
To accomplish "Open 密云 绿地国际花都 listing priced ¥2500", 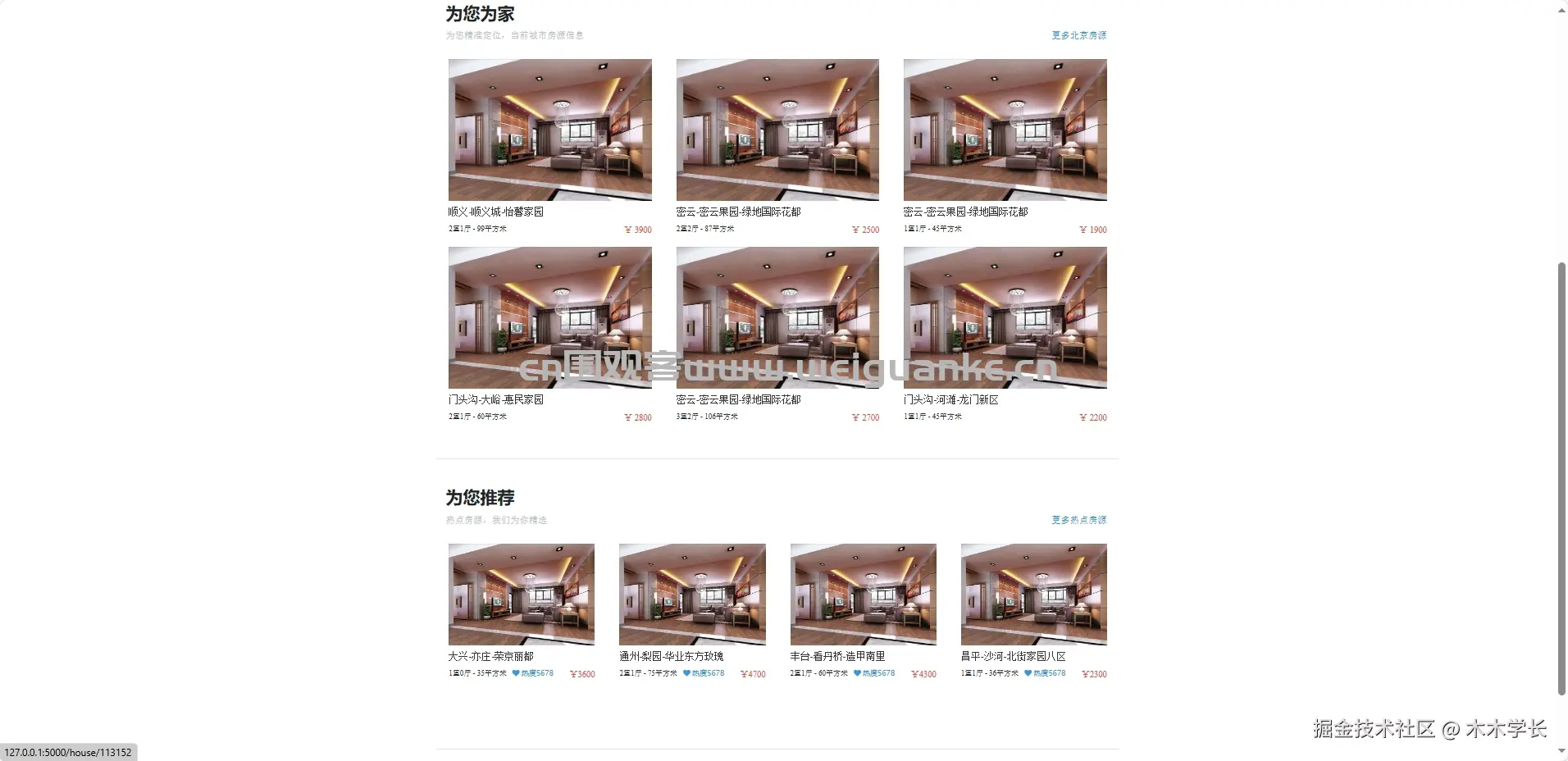I will tap(777, 130).
